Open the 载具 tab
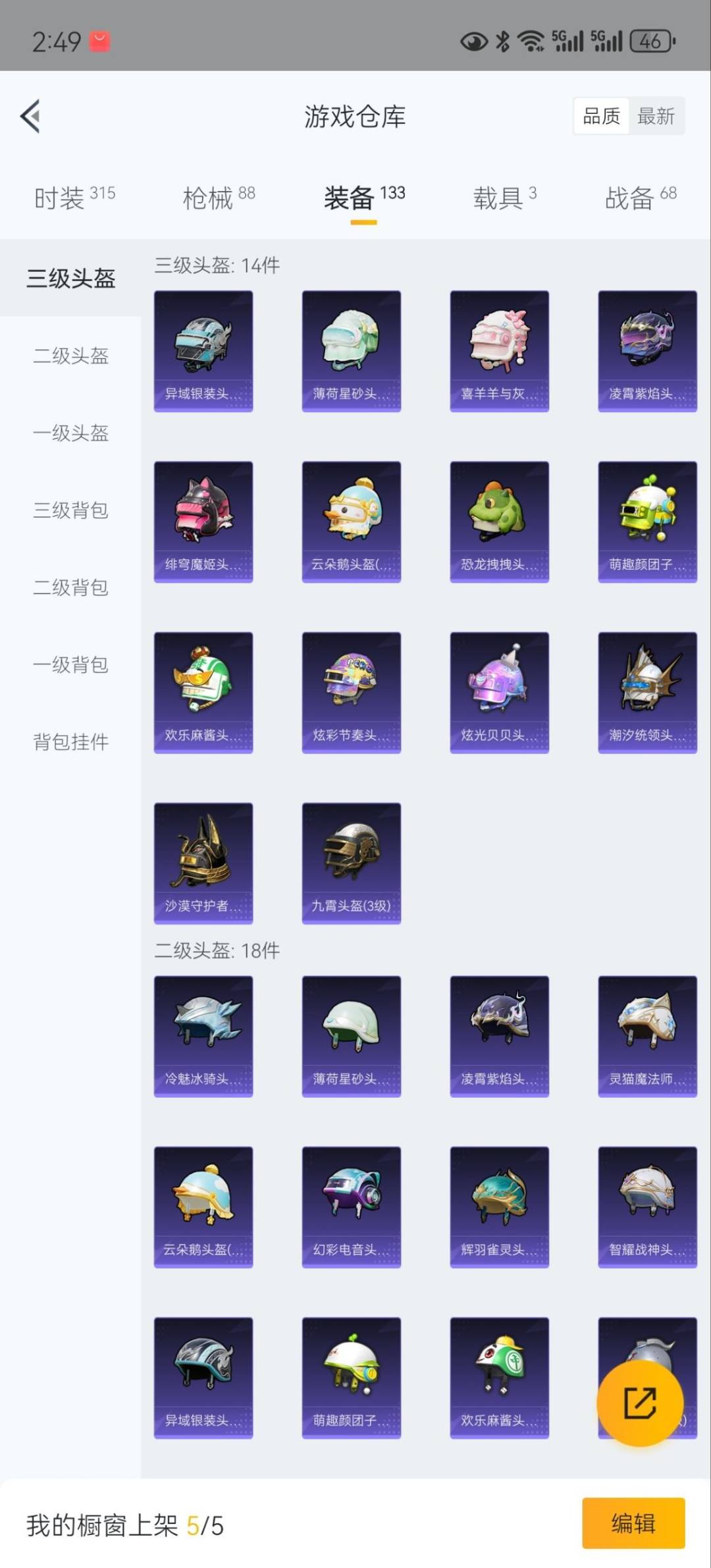Image resolution: width=711 pixels, height=1568 pixels. coord(504,198)
